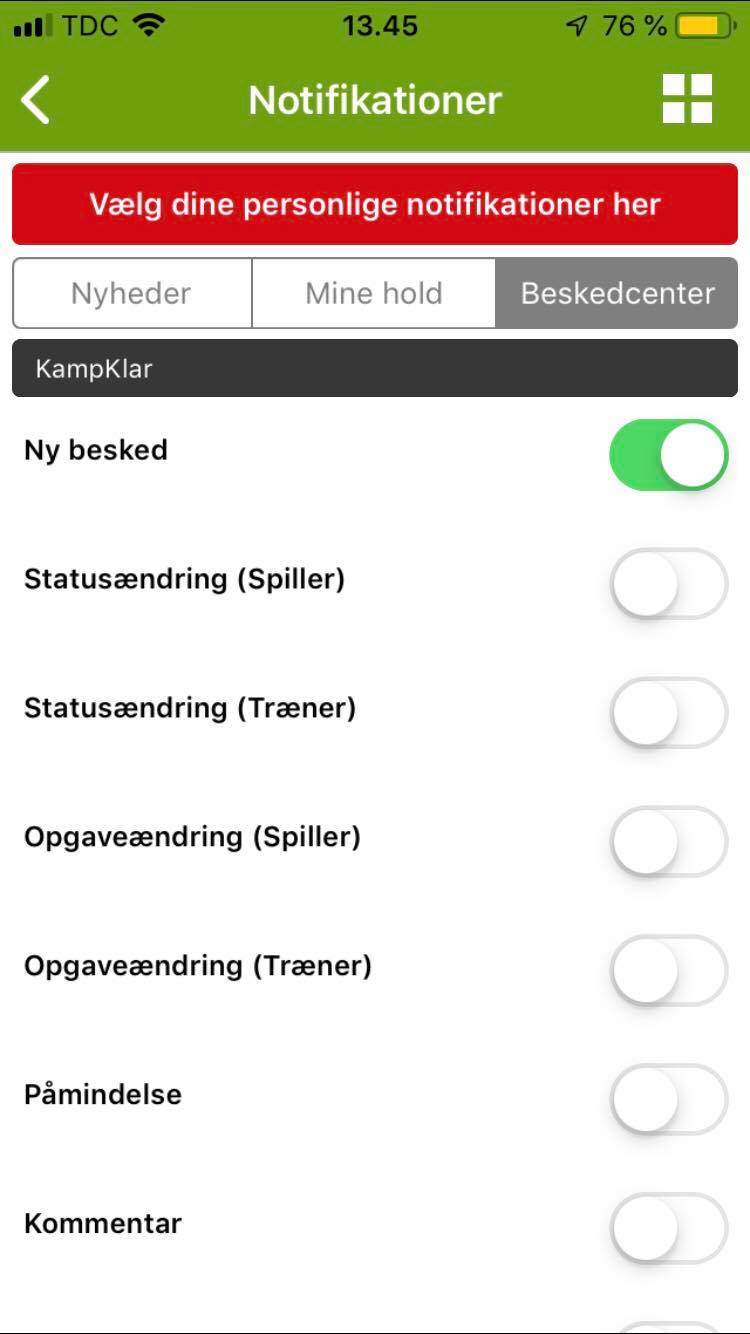Screen dimensions: 750x1334
Task: Switch to the Nyheder tab
Action: [131, 293]
